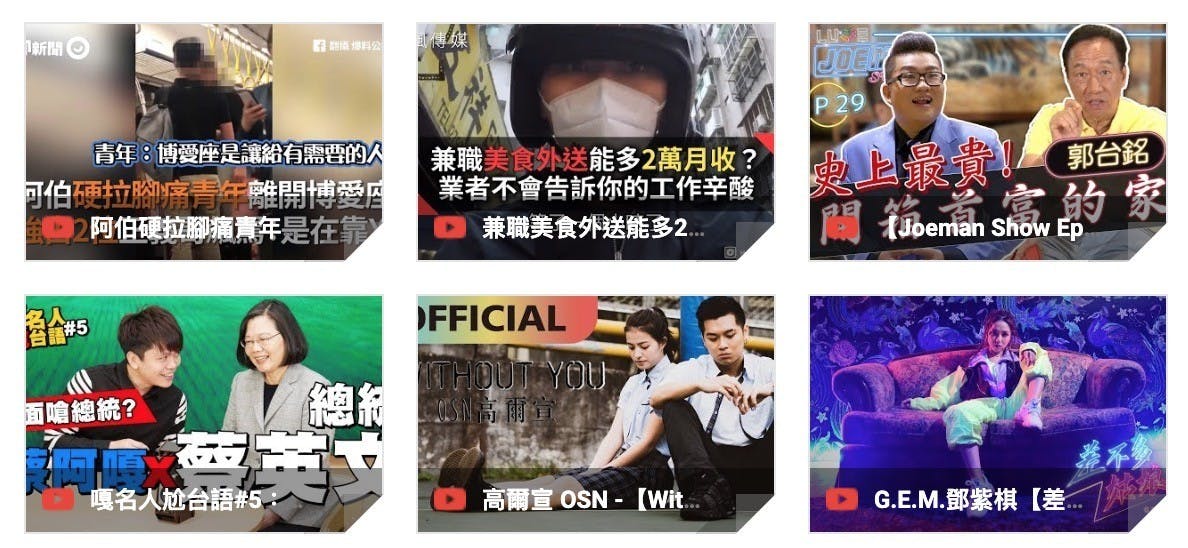Open the 高爾宣 OSN music video
This screenshot has height=548, width=1188.
(x=596, y=413)
